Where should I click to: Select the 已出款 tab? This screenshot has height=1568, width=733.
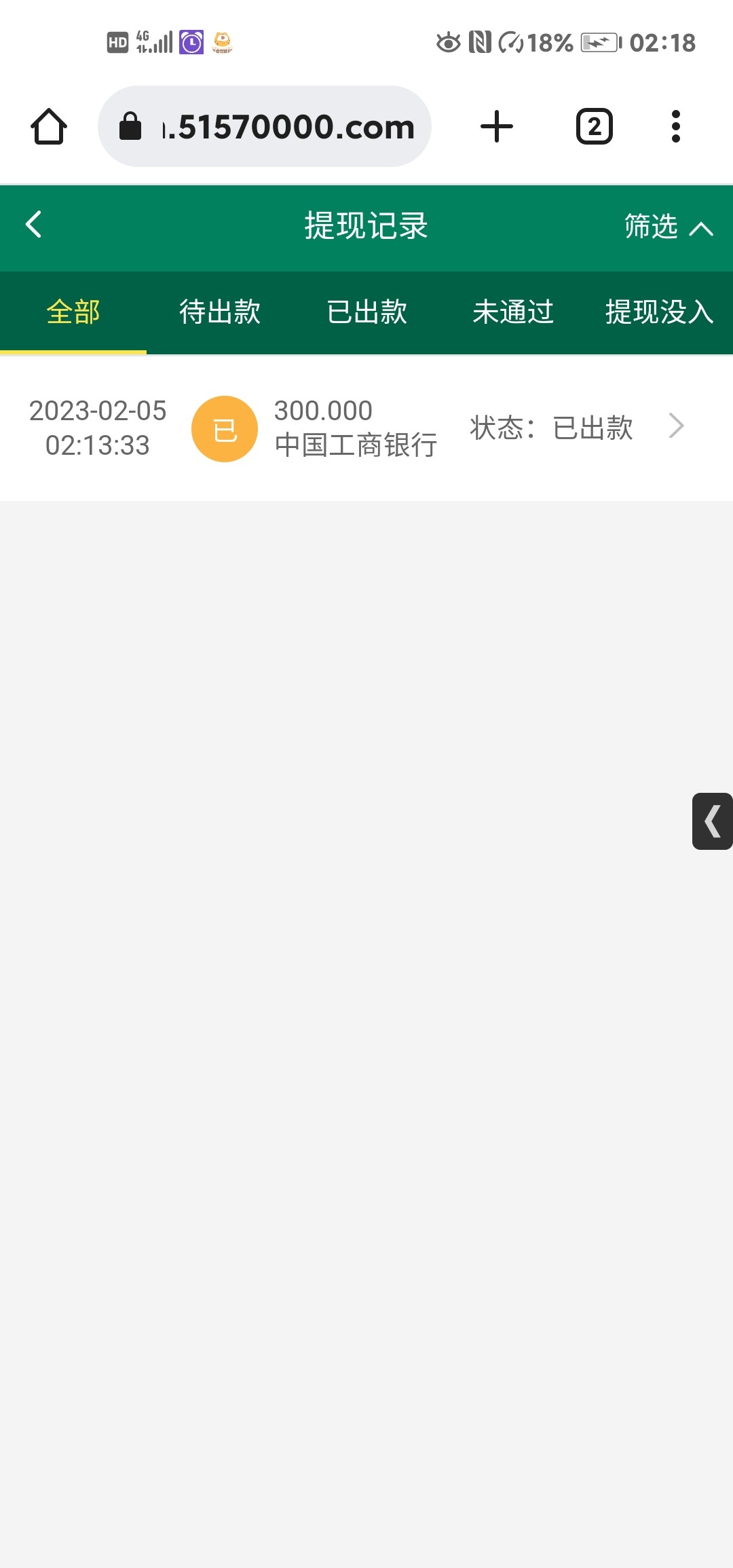(x=366, y=312)
